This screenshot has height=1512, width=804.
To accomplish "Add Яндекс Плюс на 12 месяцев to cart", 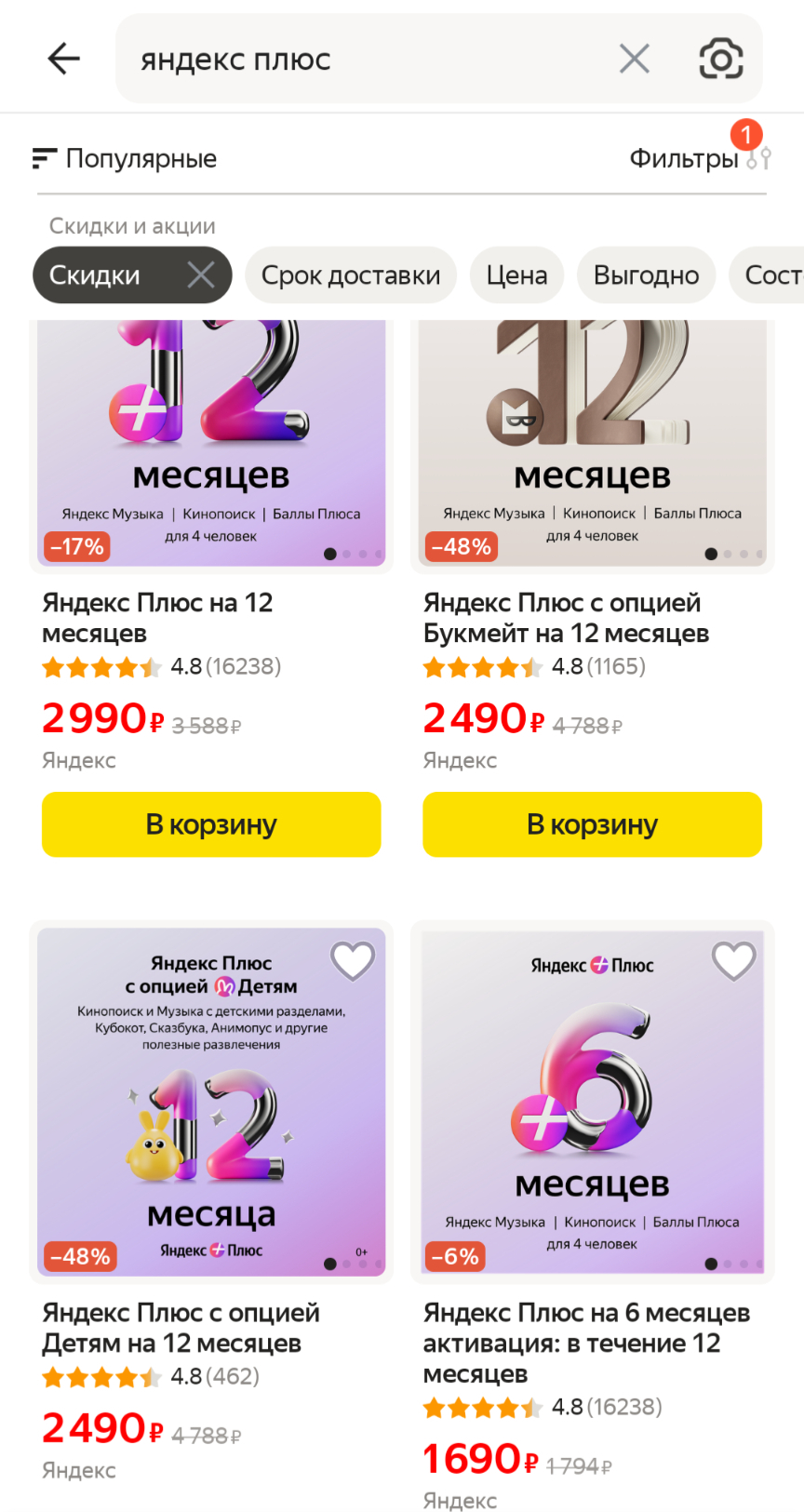I will (211, 824).
